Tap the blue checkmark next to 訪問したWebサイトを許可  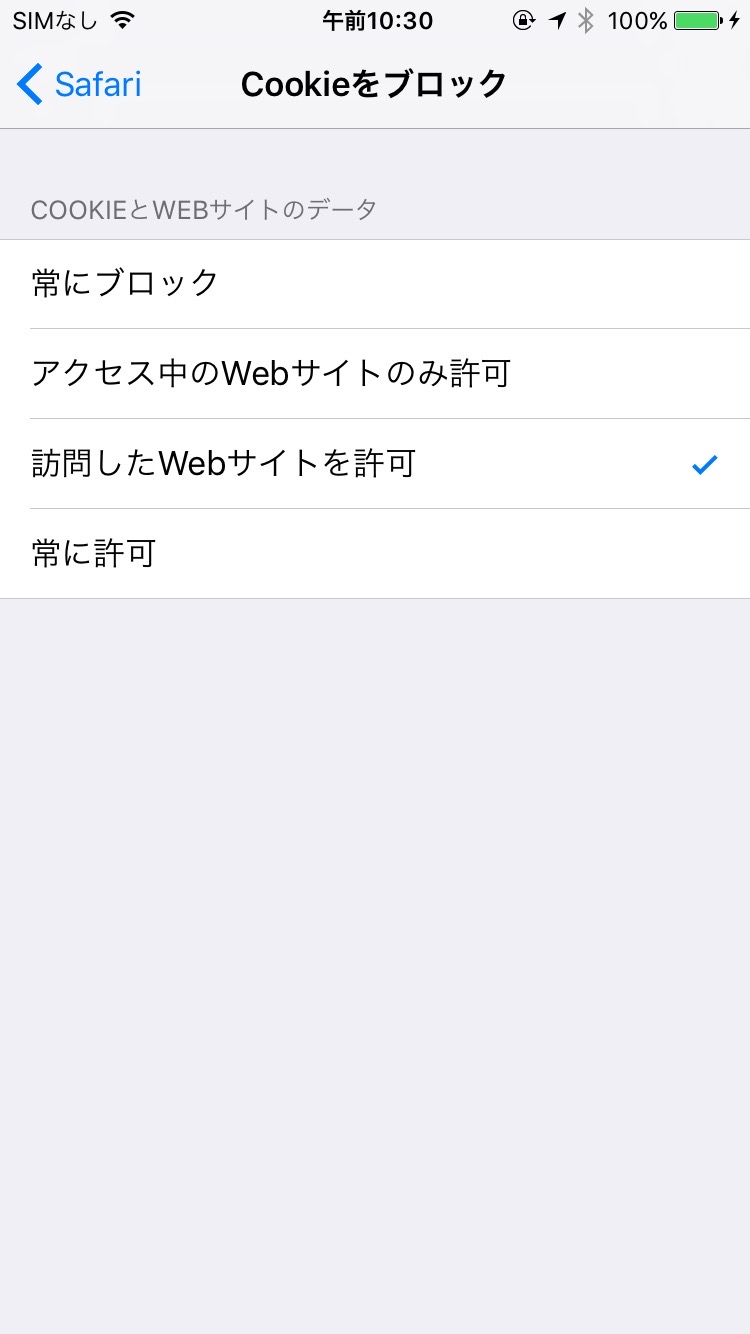(705, 462)
